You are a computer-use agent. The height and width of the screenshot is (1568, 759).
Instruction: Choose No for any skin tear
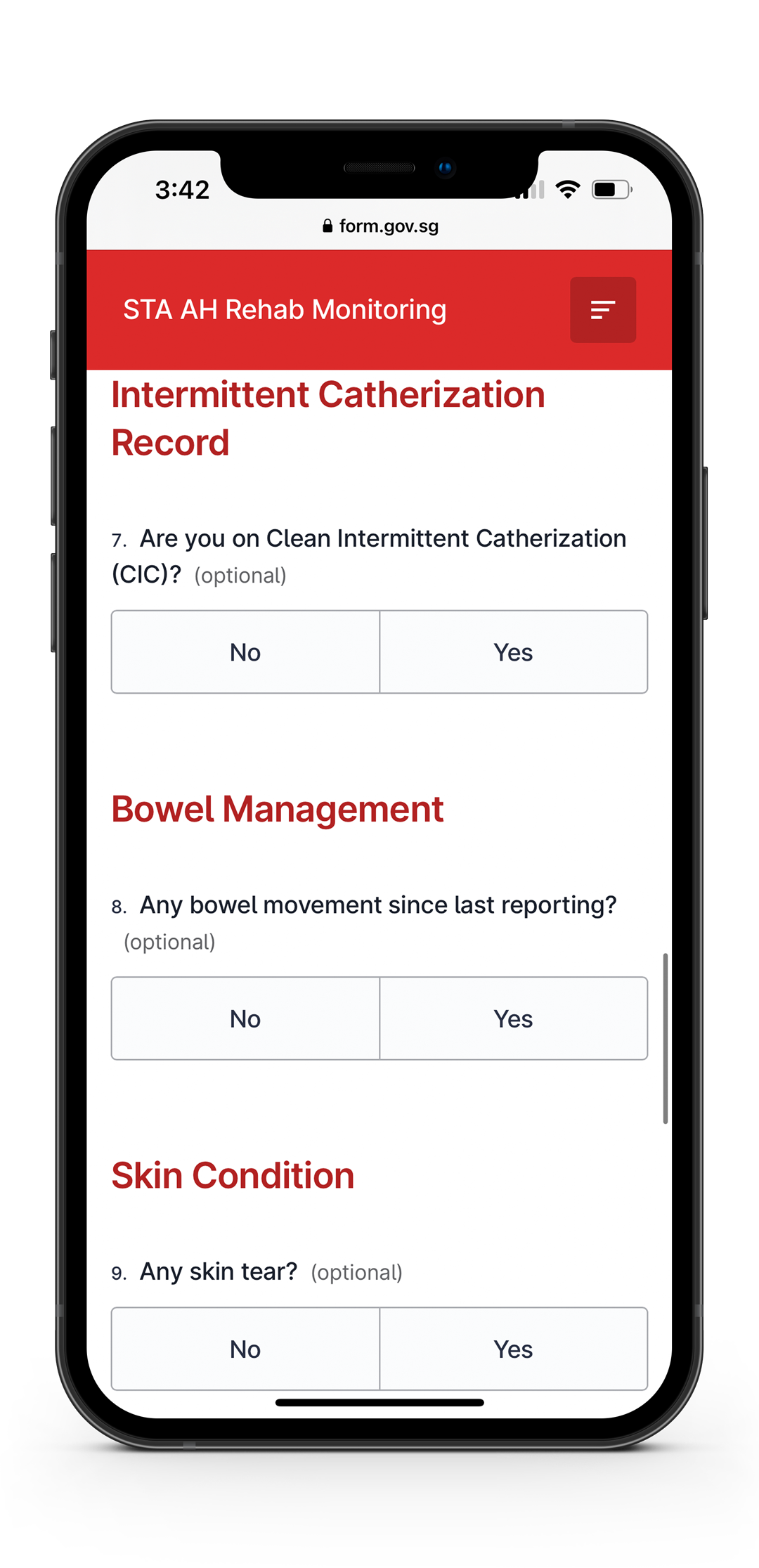click(245, 1348)
